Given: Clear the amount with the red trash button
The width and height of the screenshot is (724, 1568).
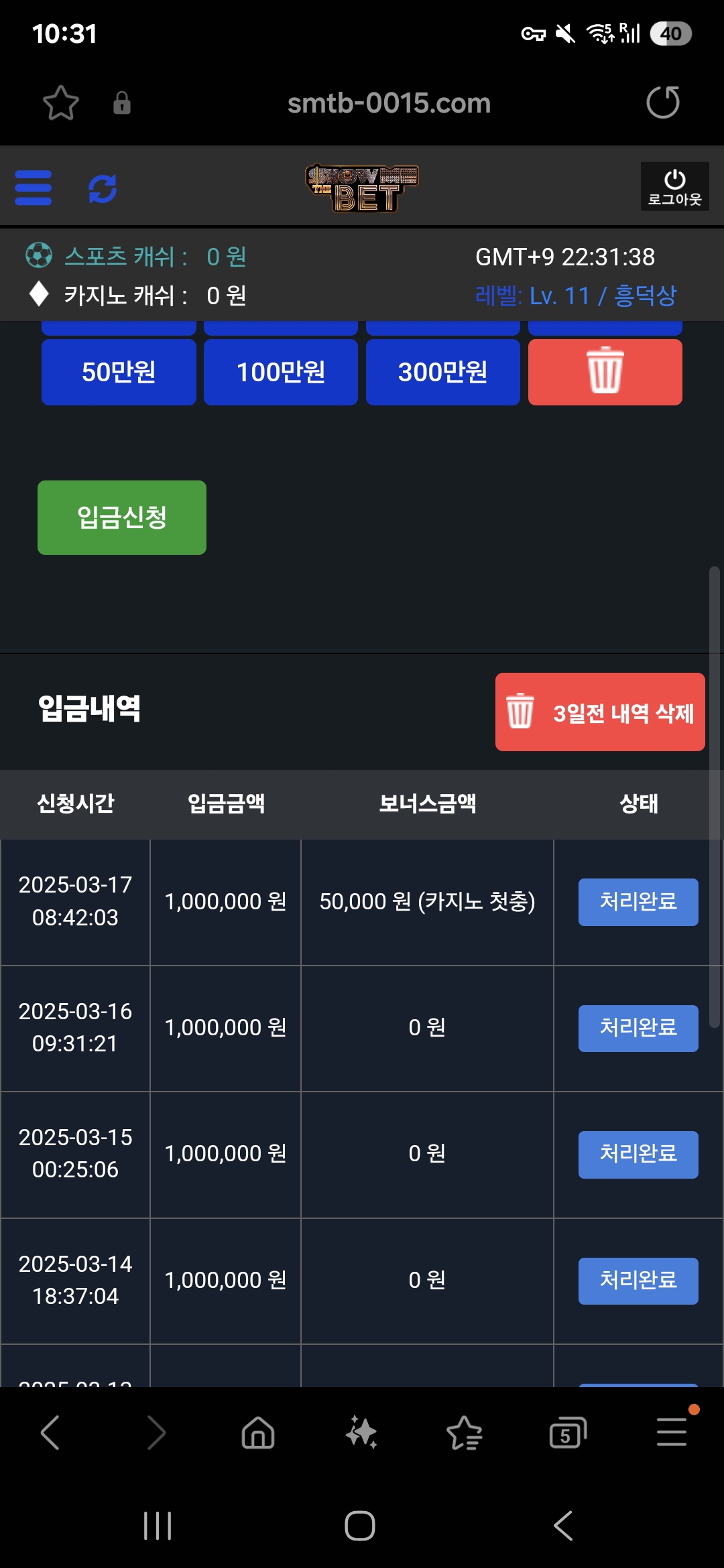Looking at the screenshot, I should point(605,372).
